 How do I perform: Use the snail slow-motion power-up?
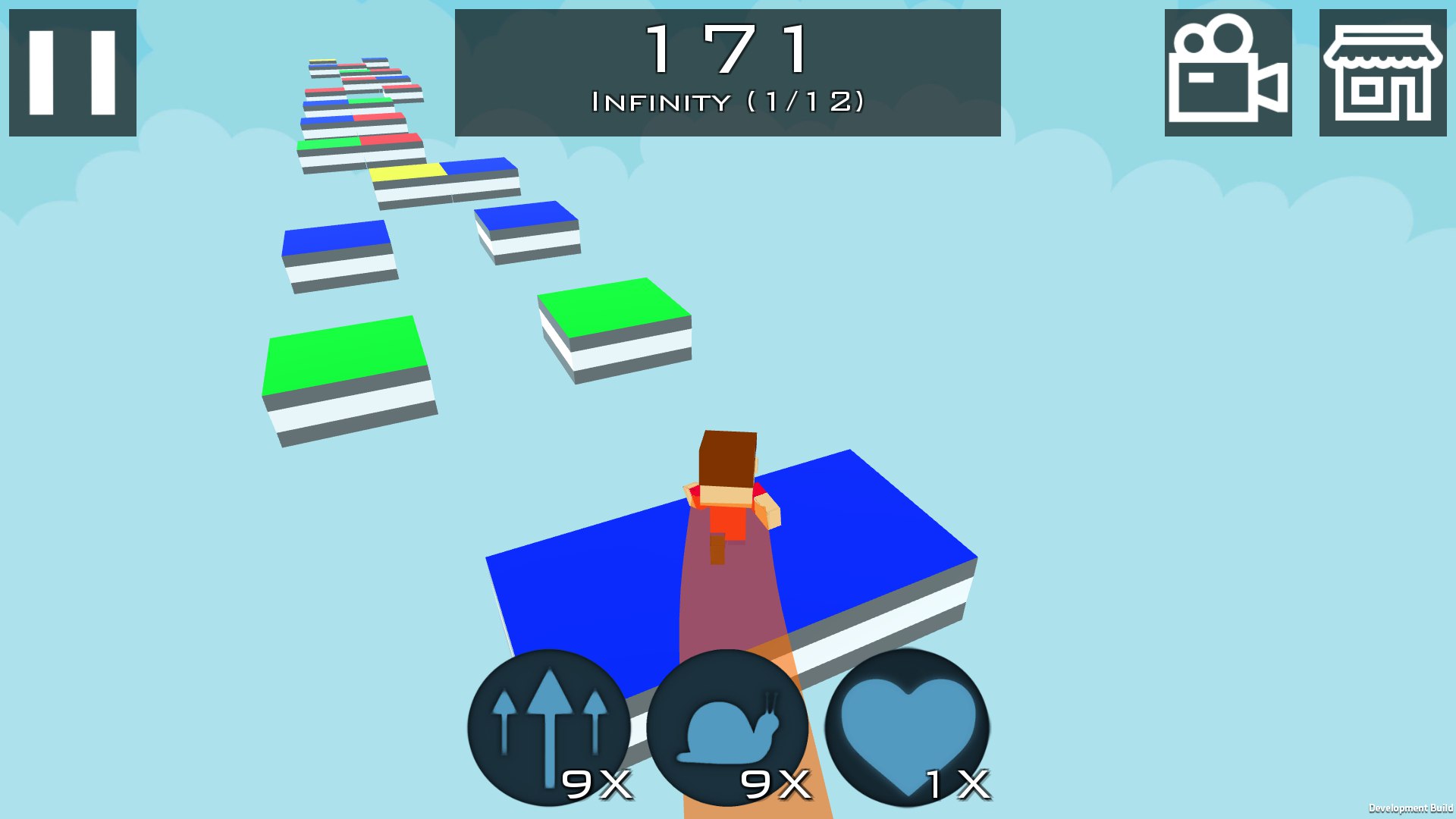point(728,728)
